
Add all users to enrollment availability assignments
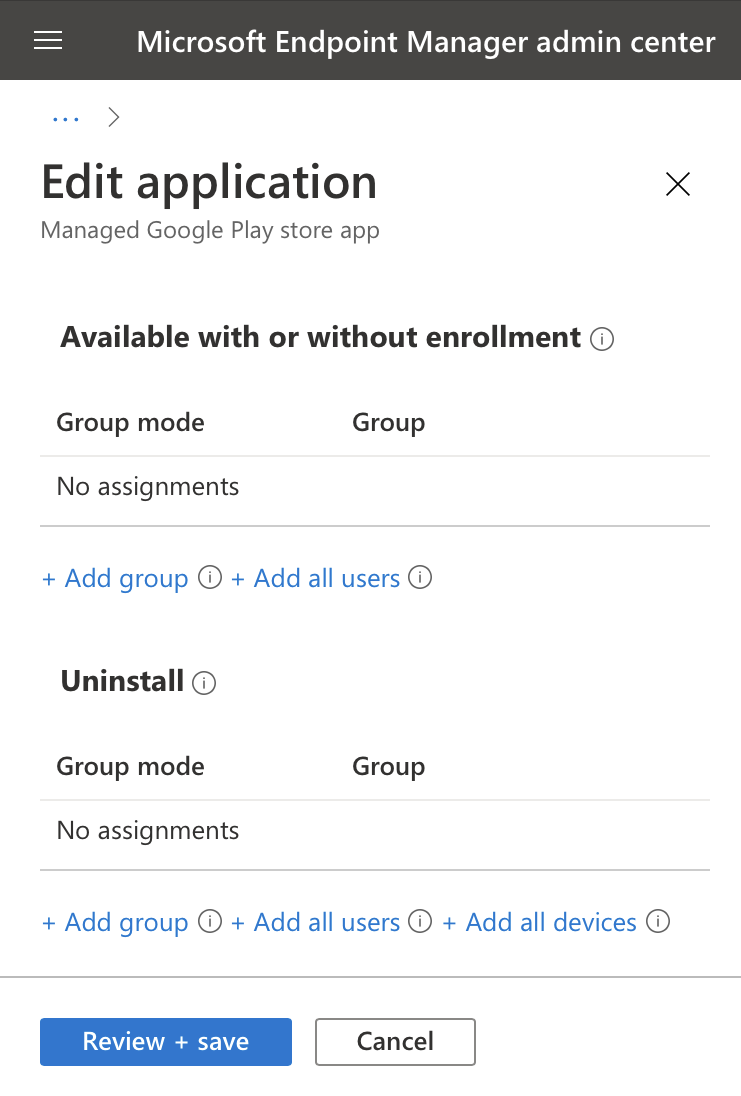click(316, 578)
